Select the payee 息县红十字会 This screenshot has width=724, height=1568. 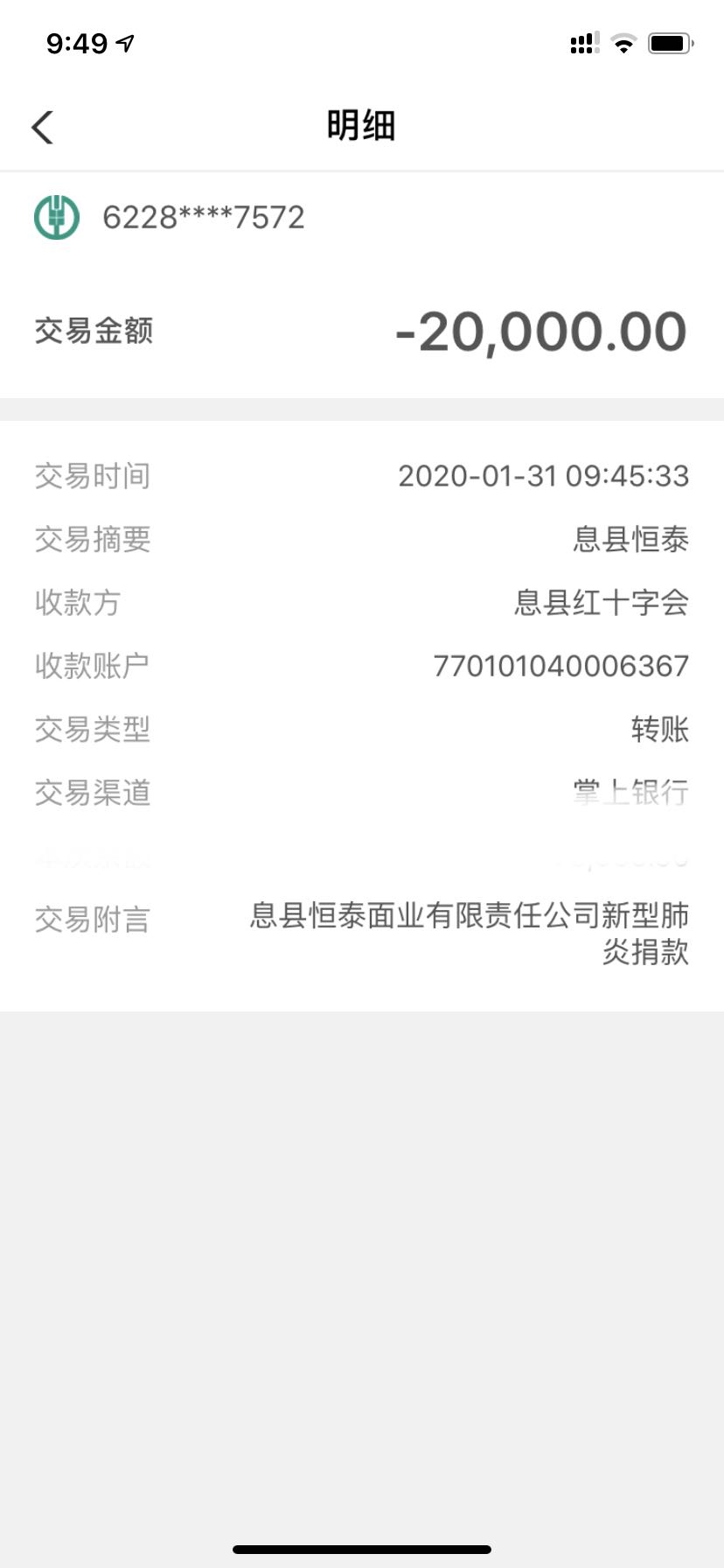[601, 603]
